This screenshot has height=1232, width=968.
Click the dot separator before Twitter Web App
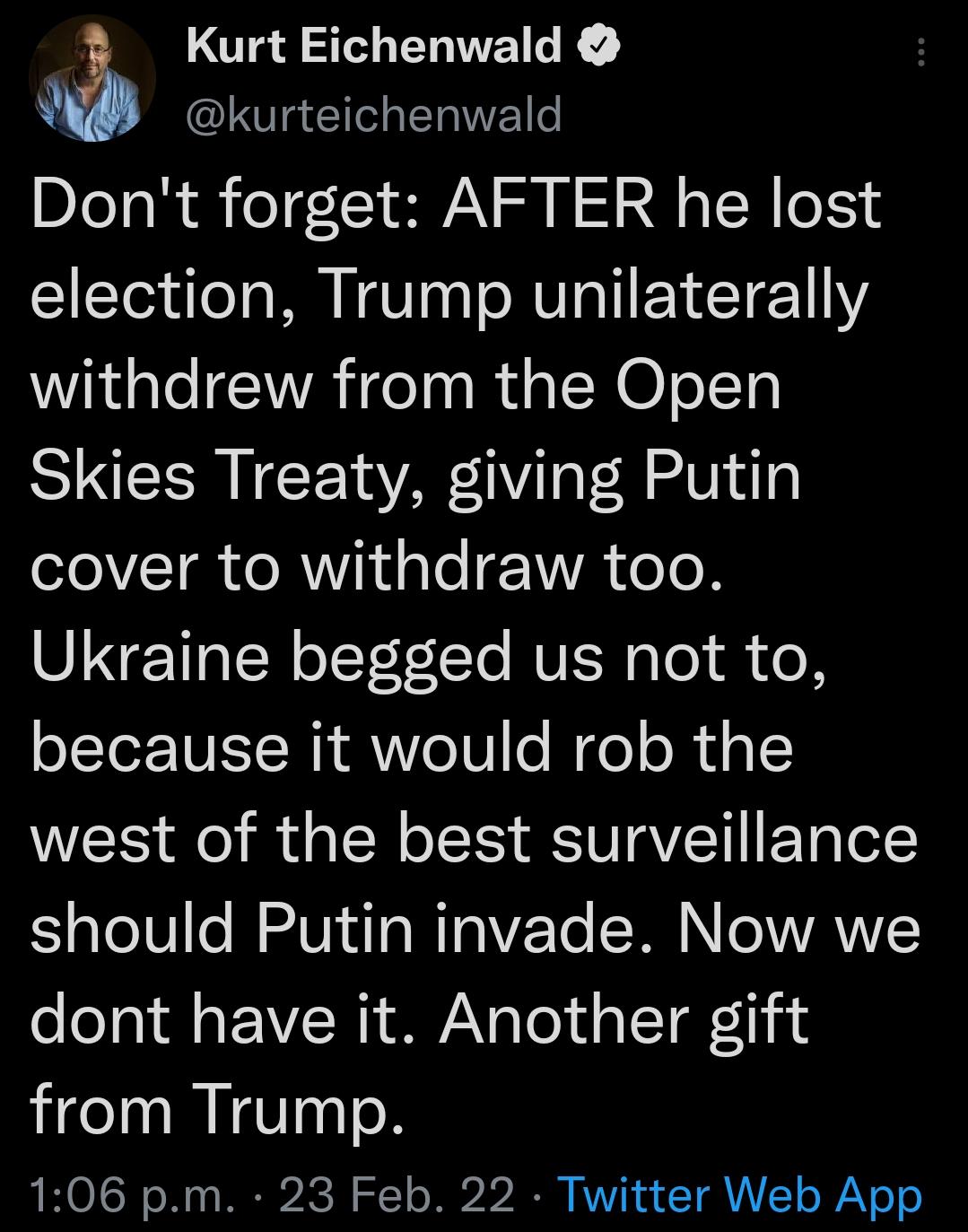[536, 1193]
